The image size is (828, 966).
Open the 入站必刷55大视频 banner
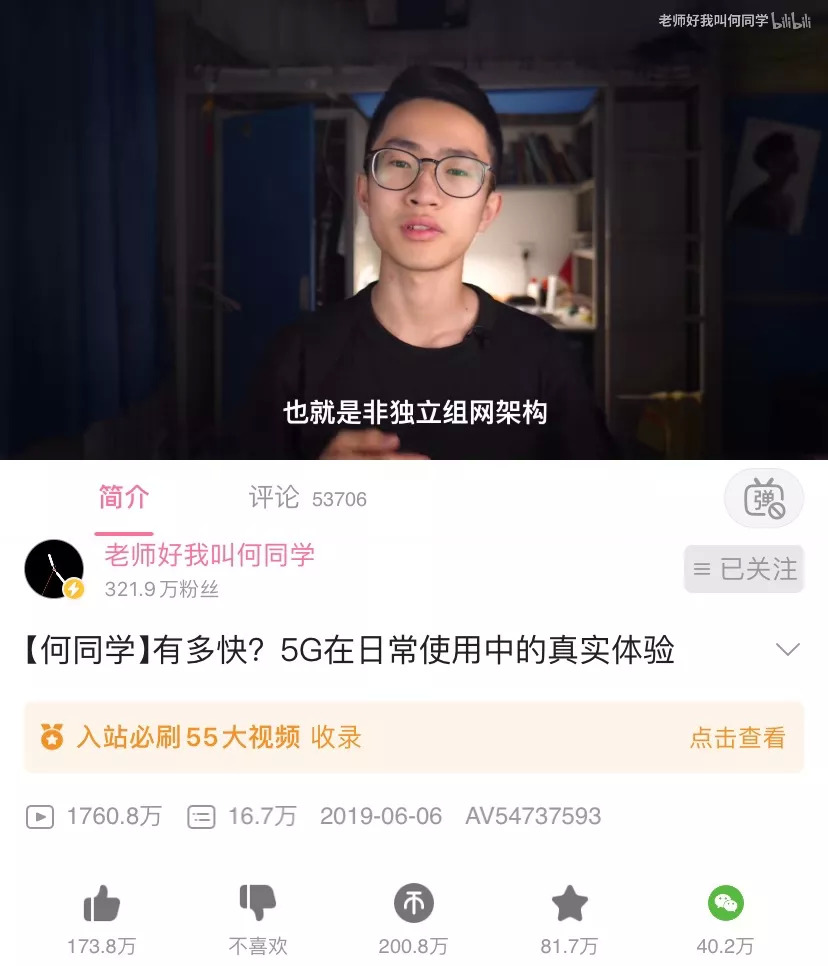point(414,738)
